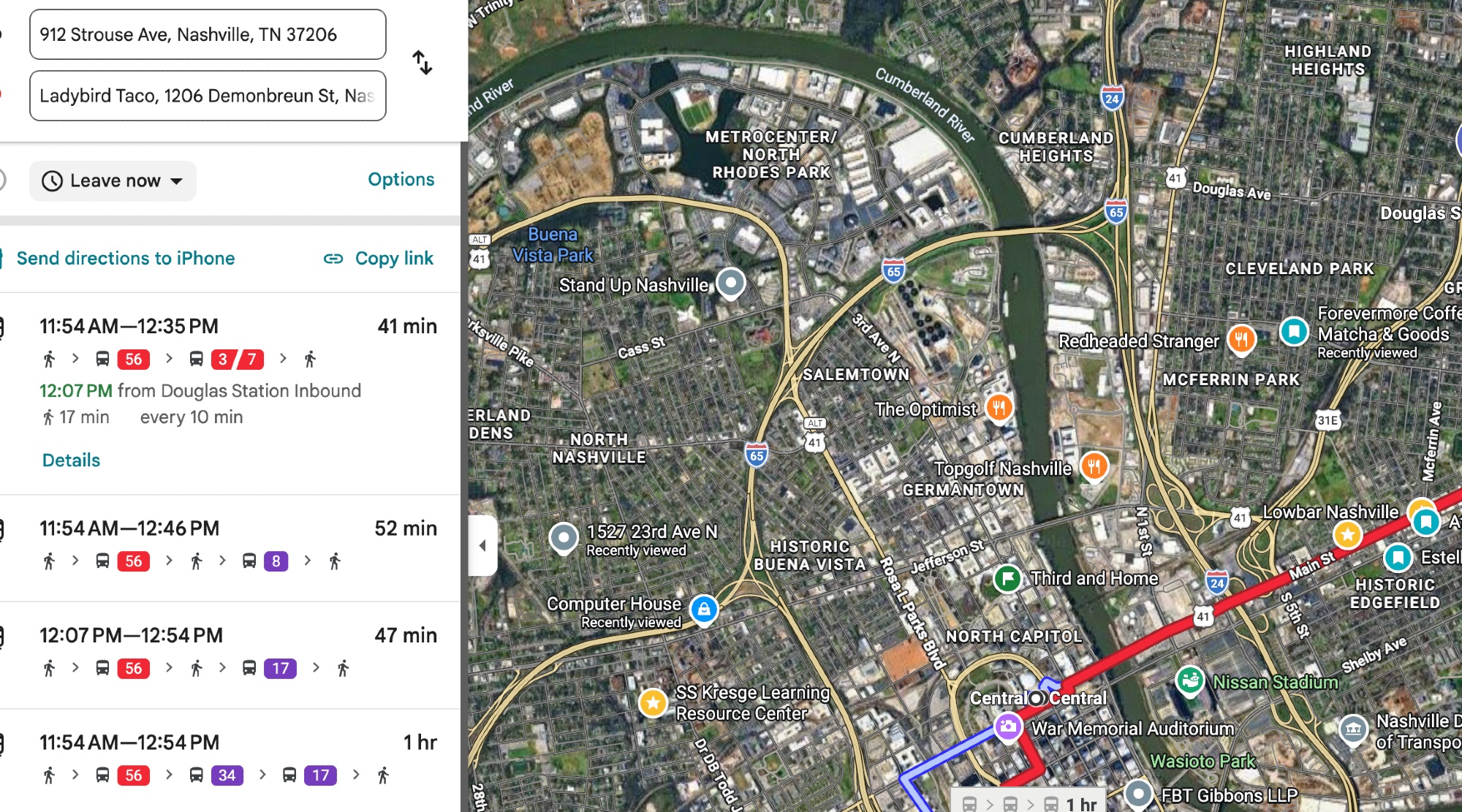Open Topgolf Nashville map pin

[x=1094, y=466]
